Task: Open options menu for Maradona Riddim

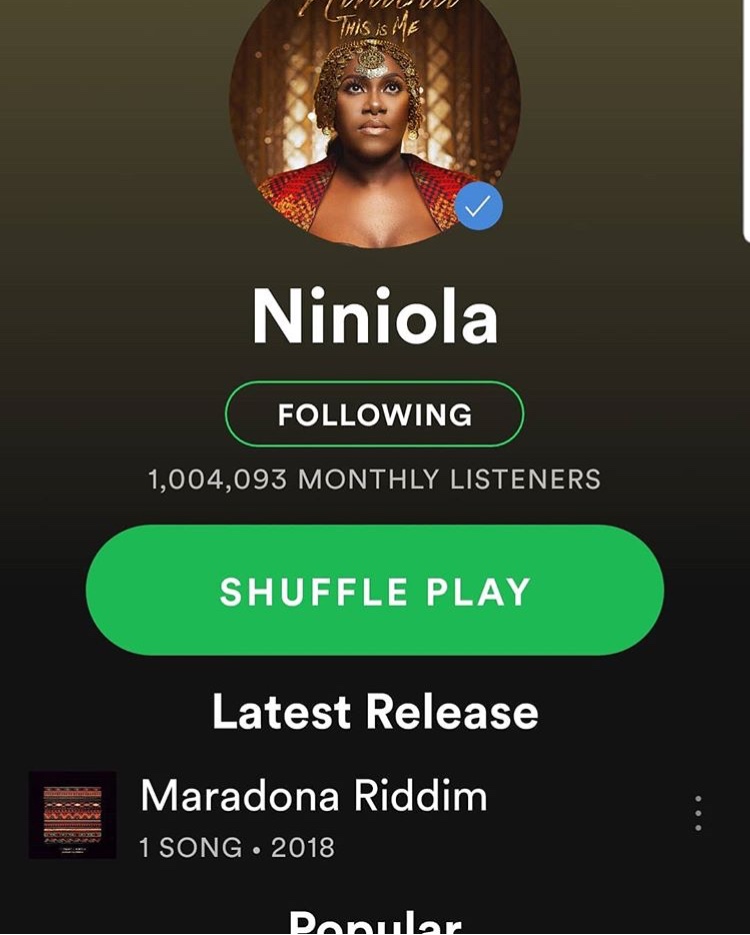Action: click(x=697, y=813)
